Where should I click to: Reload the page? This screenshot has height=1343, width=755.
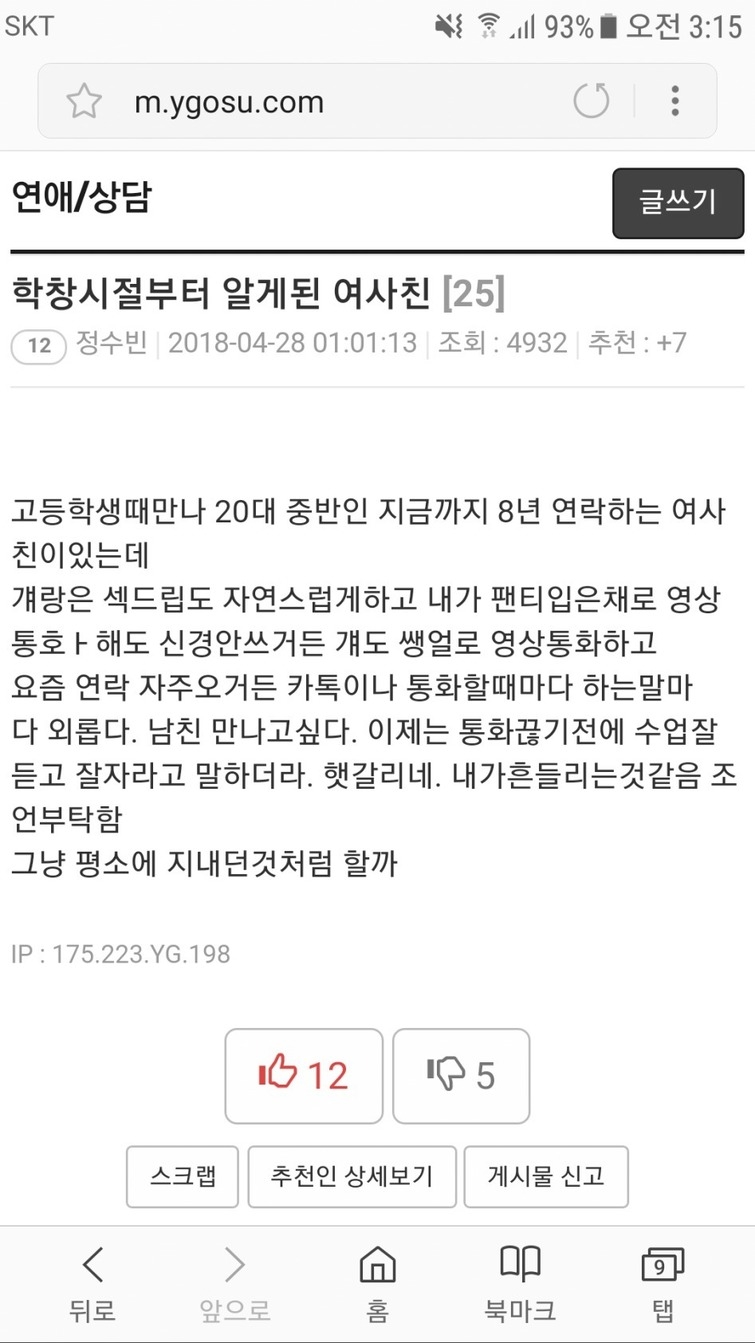(591, 101)
